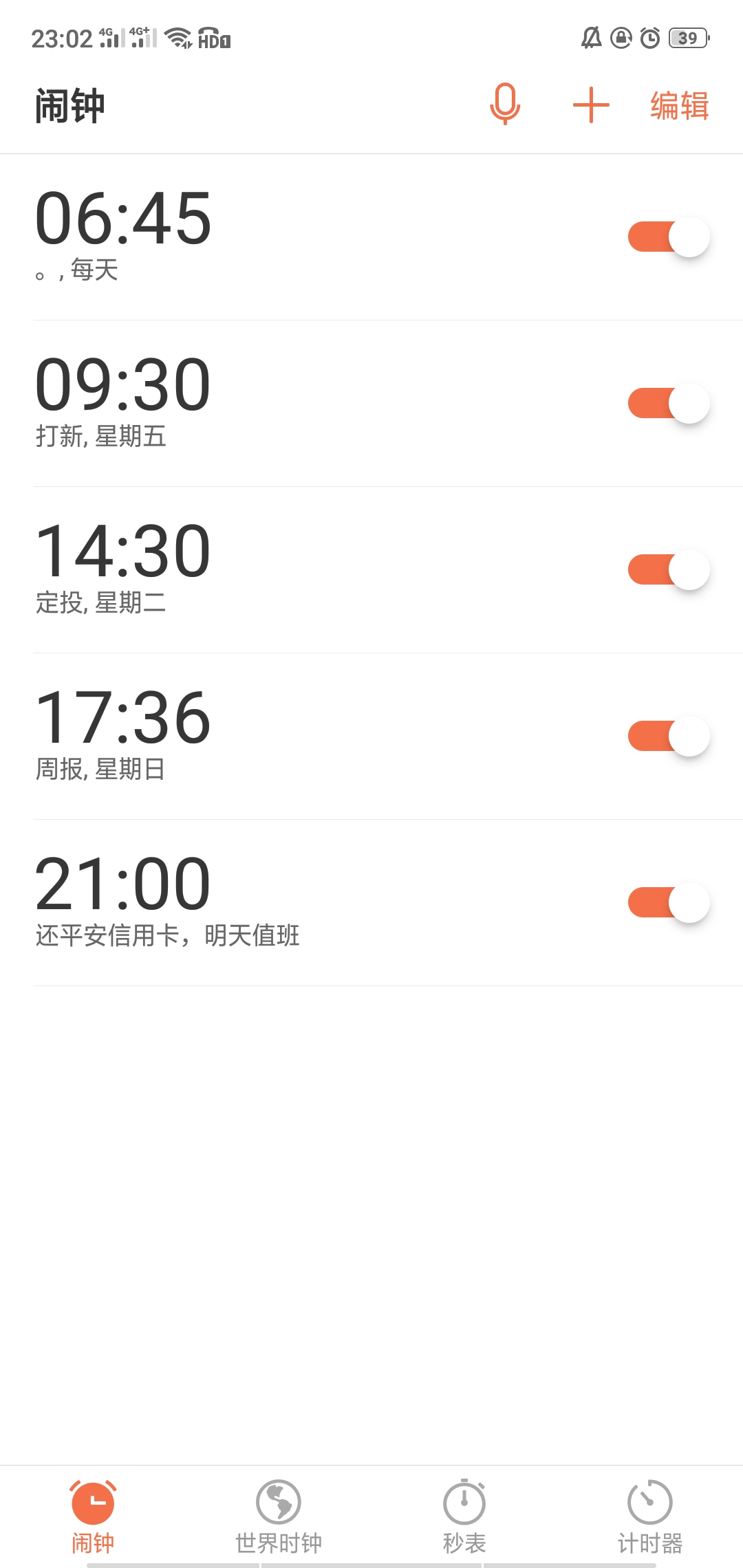The image size is (743, 1568).
Task: Switch to the 世界时钟 tab
Action: tap(279, 1517)
